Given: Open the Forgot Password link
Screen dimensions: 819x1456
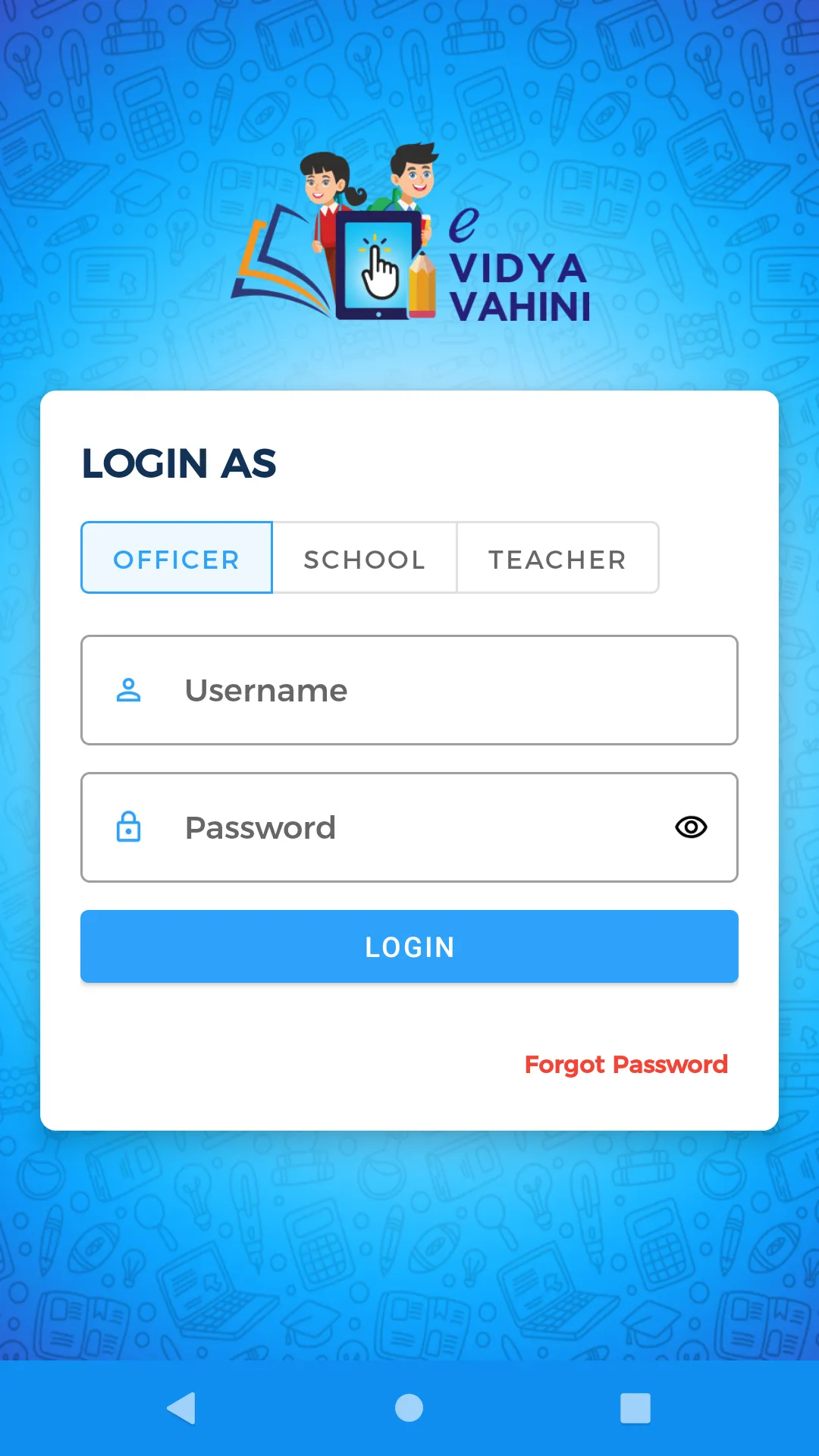Looking at the screenshot, I should click(626, 1065).
